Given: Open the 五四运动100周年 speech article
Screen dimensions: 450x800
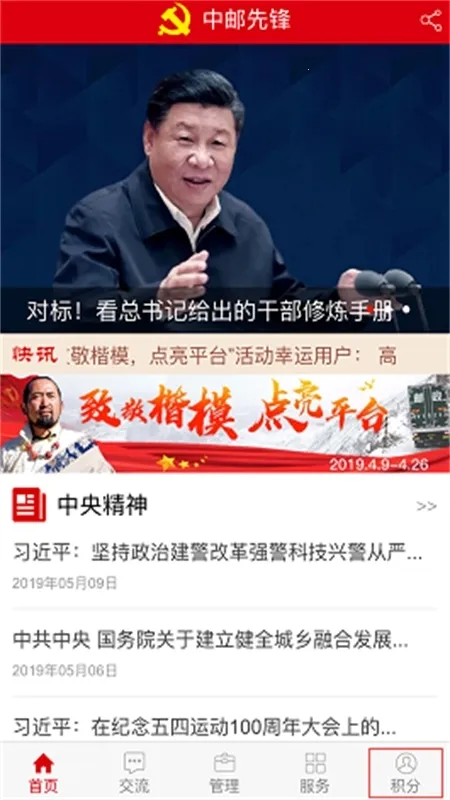Looking at the screenshot, I should 225,727.
